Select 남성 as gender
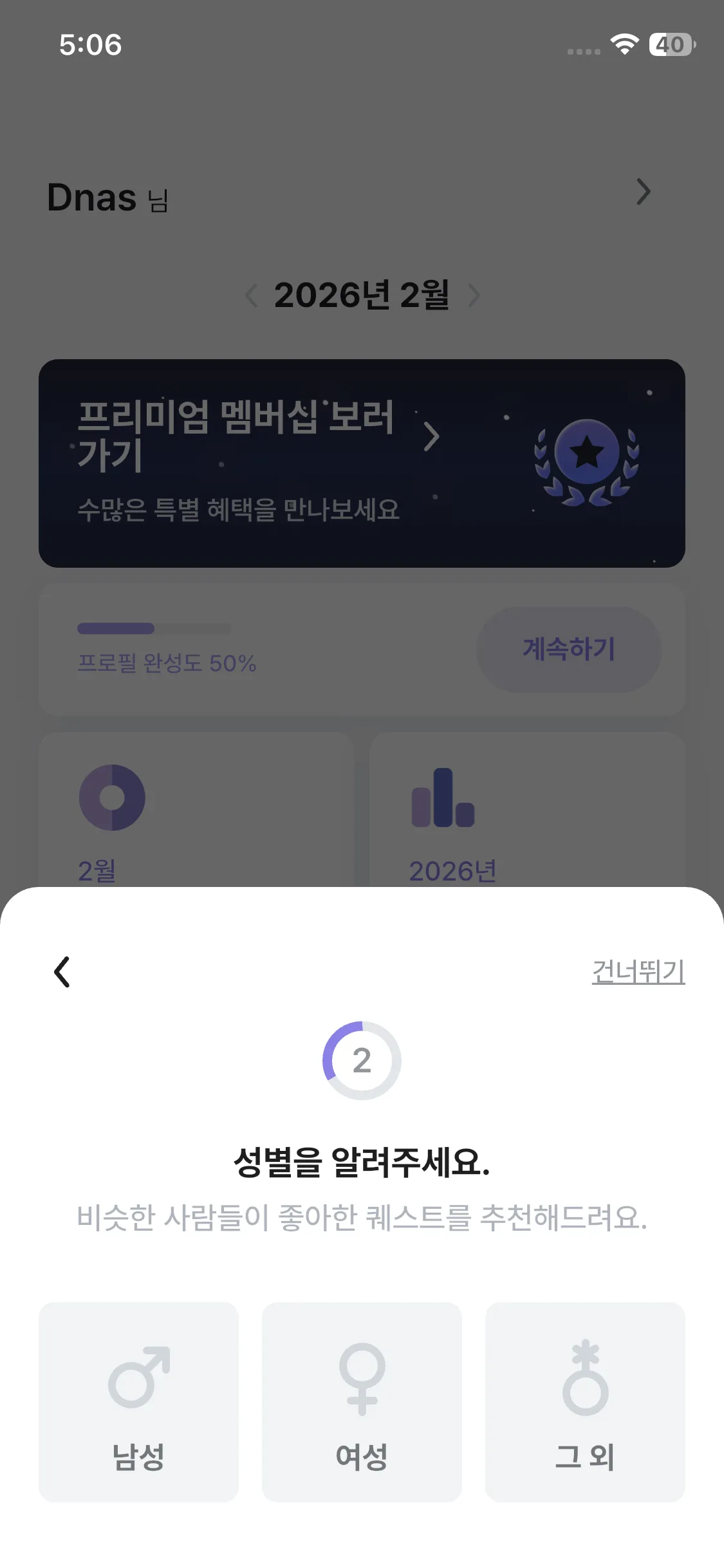Image resolution: width=724 pixels, height=1568 pixels. (138, 1402)
